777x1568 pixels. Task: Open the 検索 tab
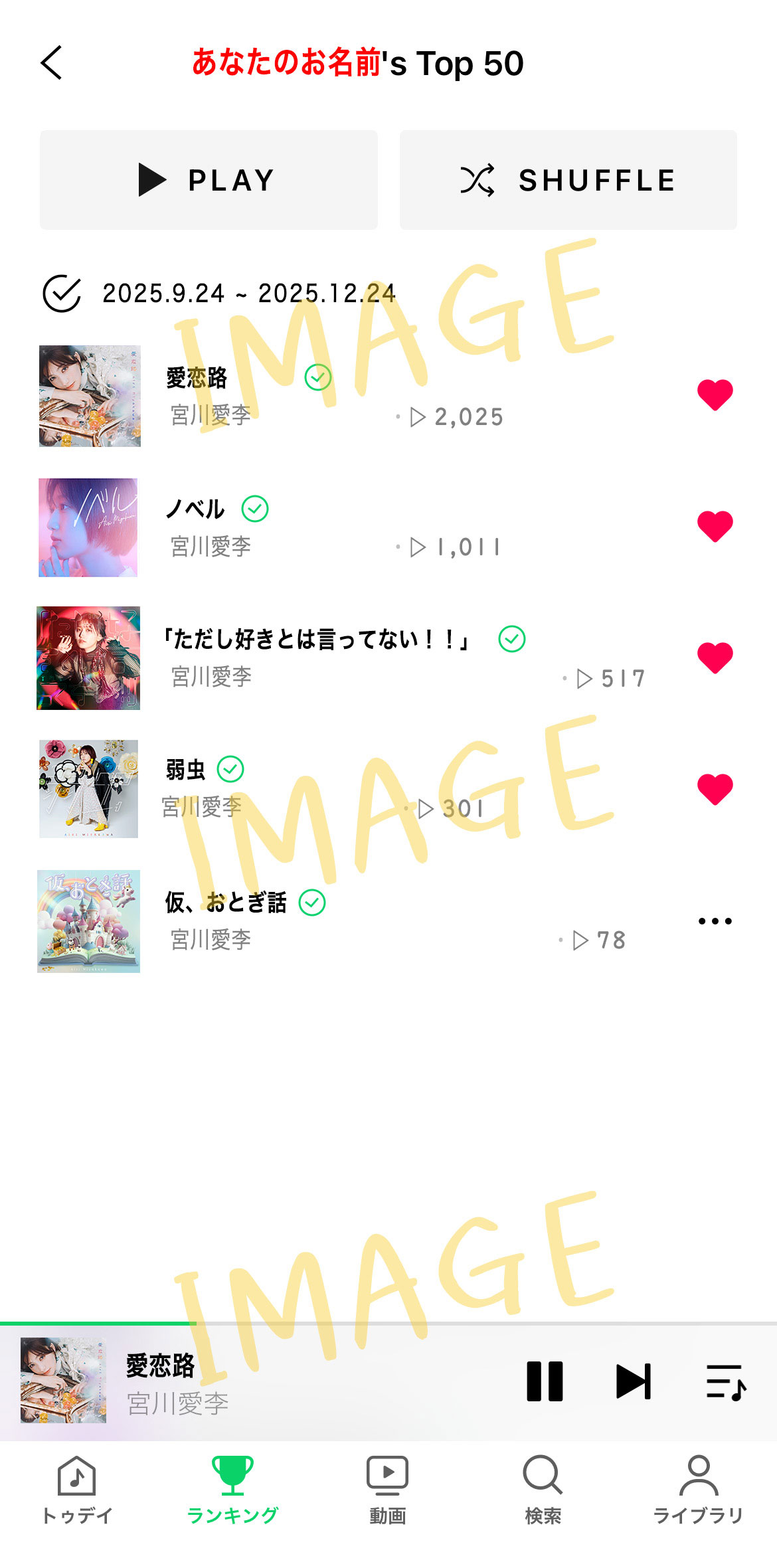[x=543, y=1490]
